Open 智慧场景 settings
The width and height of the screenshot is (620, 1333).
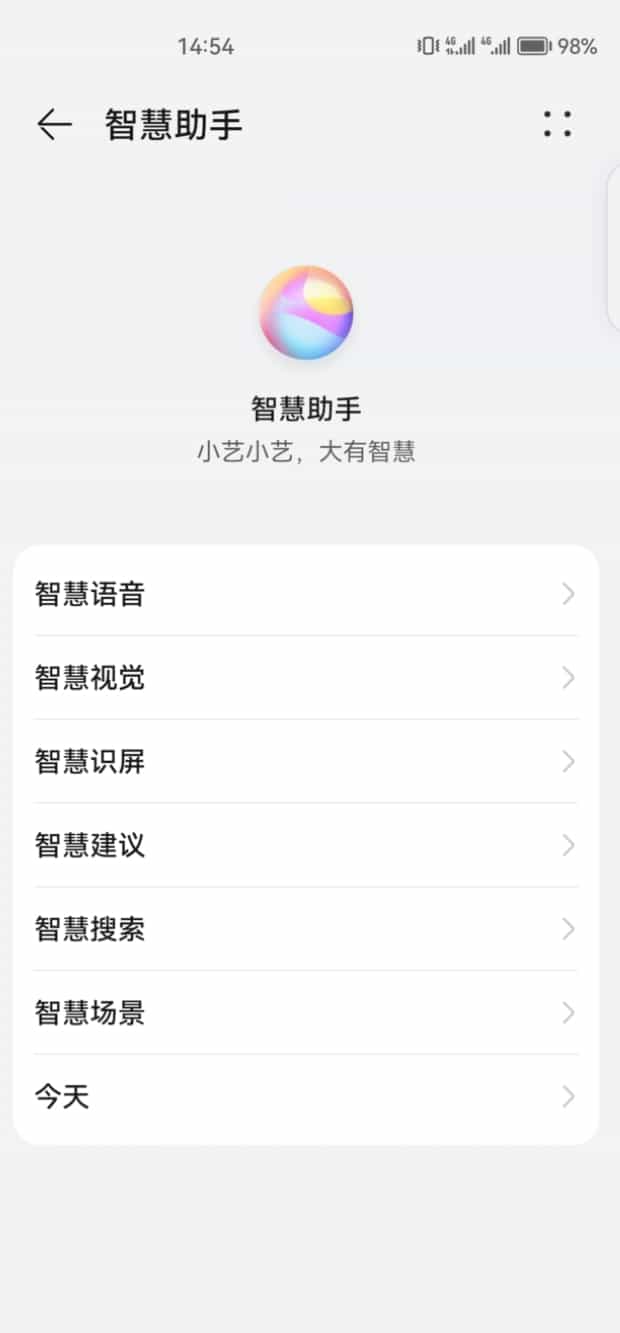pos(305,1013)
